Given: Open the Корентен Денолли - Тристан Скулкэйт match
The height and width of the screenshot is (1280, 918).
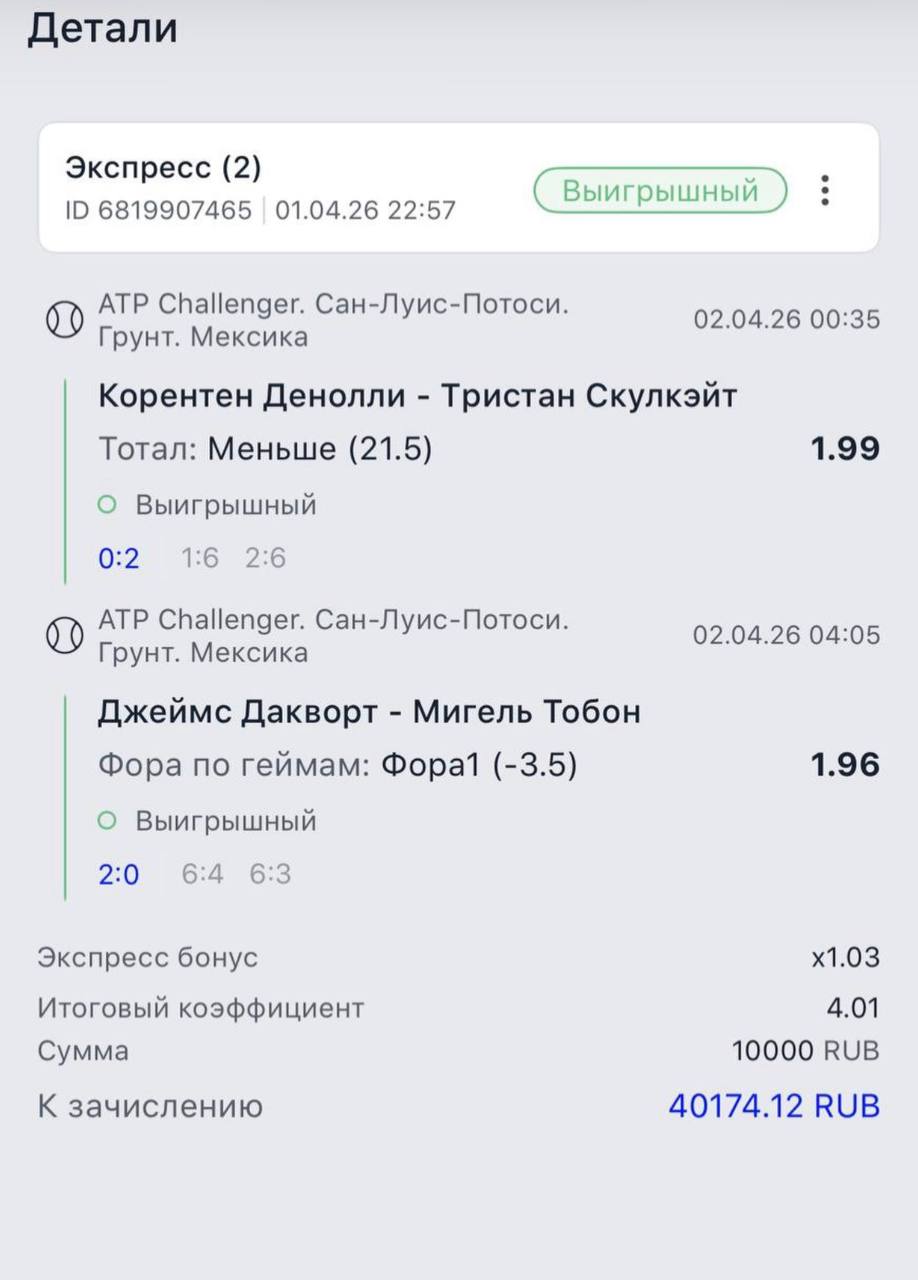Looking at the screenshot, I should tap(417, 396).
